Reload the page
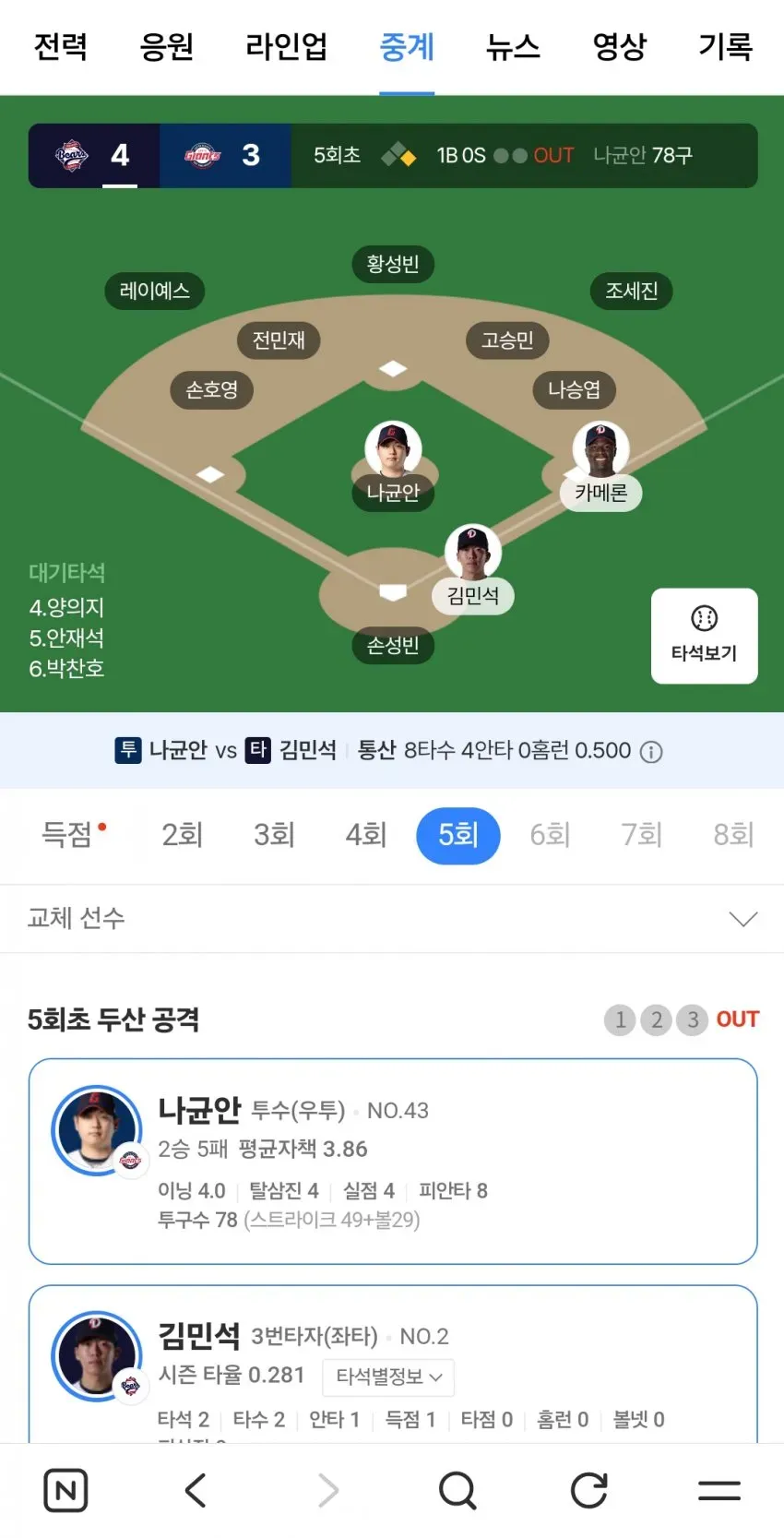 pos(589,1490)
